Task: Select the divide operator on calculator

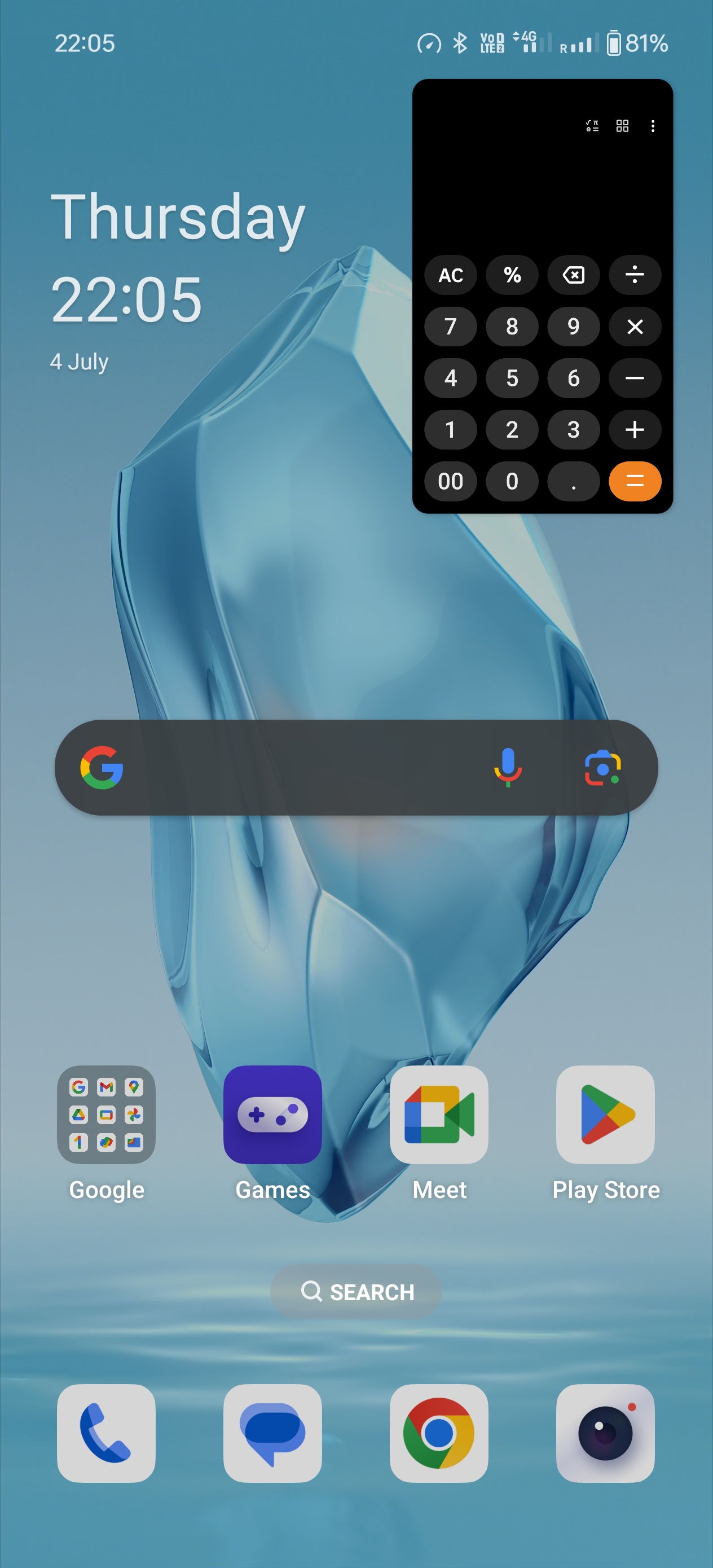Action: [x=635, y=275]
